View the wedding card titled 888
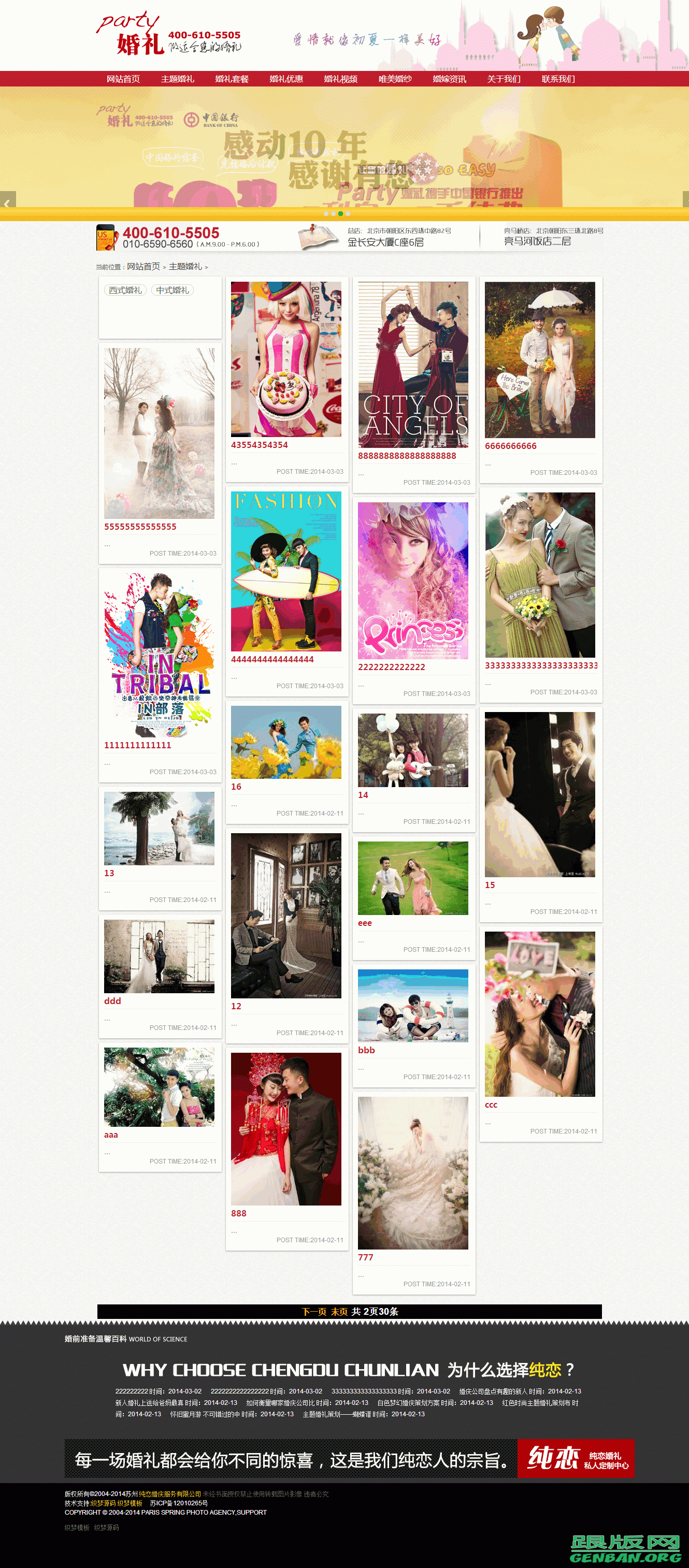The height and width of the screenshot is (1568, 689). (x=239, y=1213)
